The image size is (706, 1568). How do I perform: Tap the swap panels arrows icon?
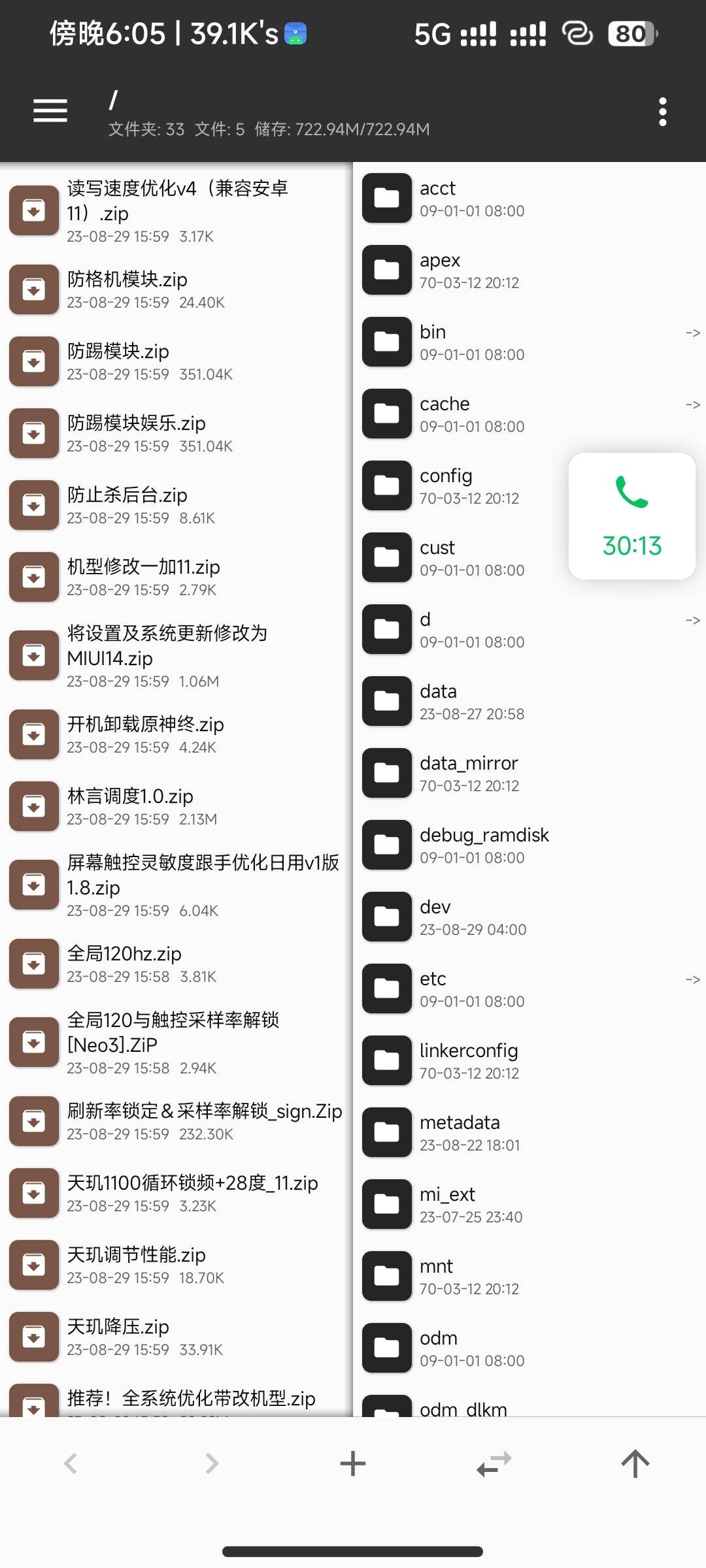pyautogui.click(x=494, y=1463)
